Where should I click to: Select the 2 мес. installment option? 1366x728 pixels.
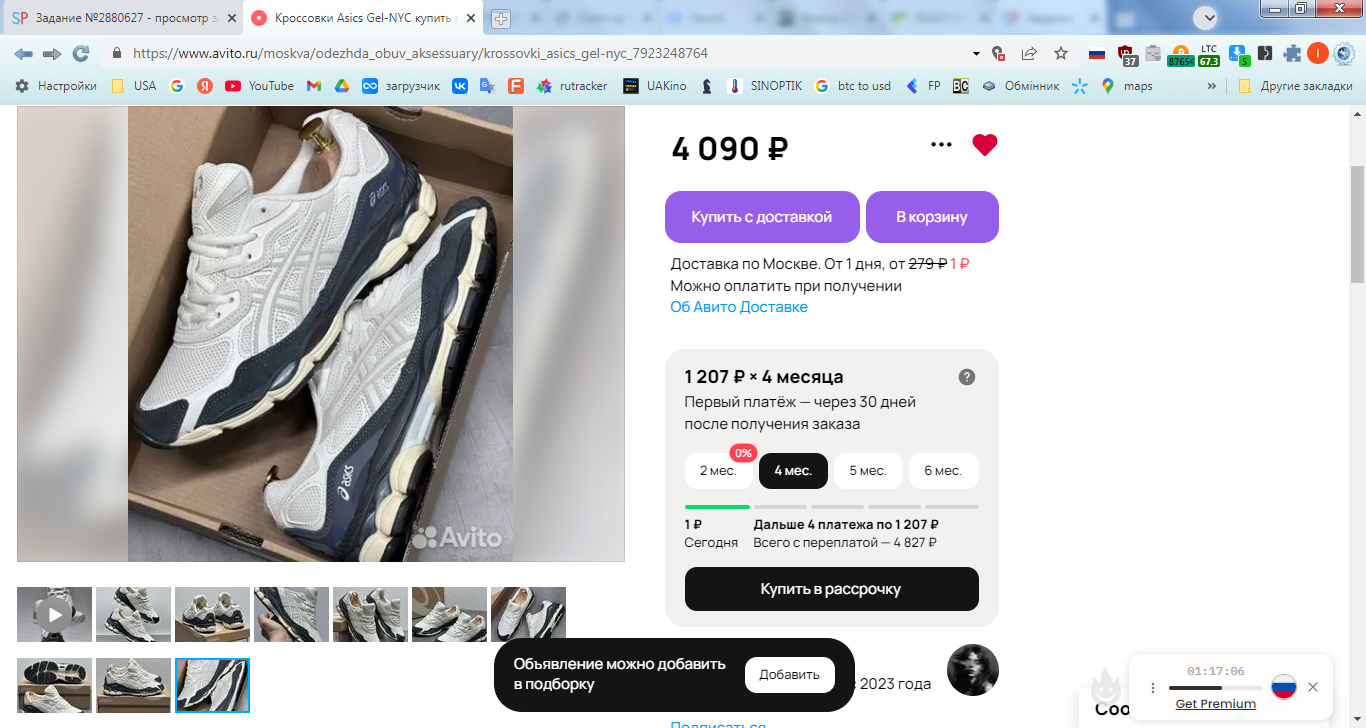point(717,471)
